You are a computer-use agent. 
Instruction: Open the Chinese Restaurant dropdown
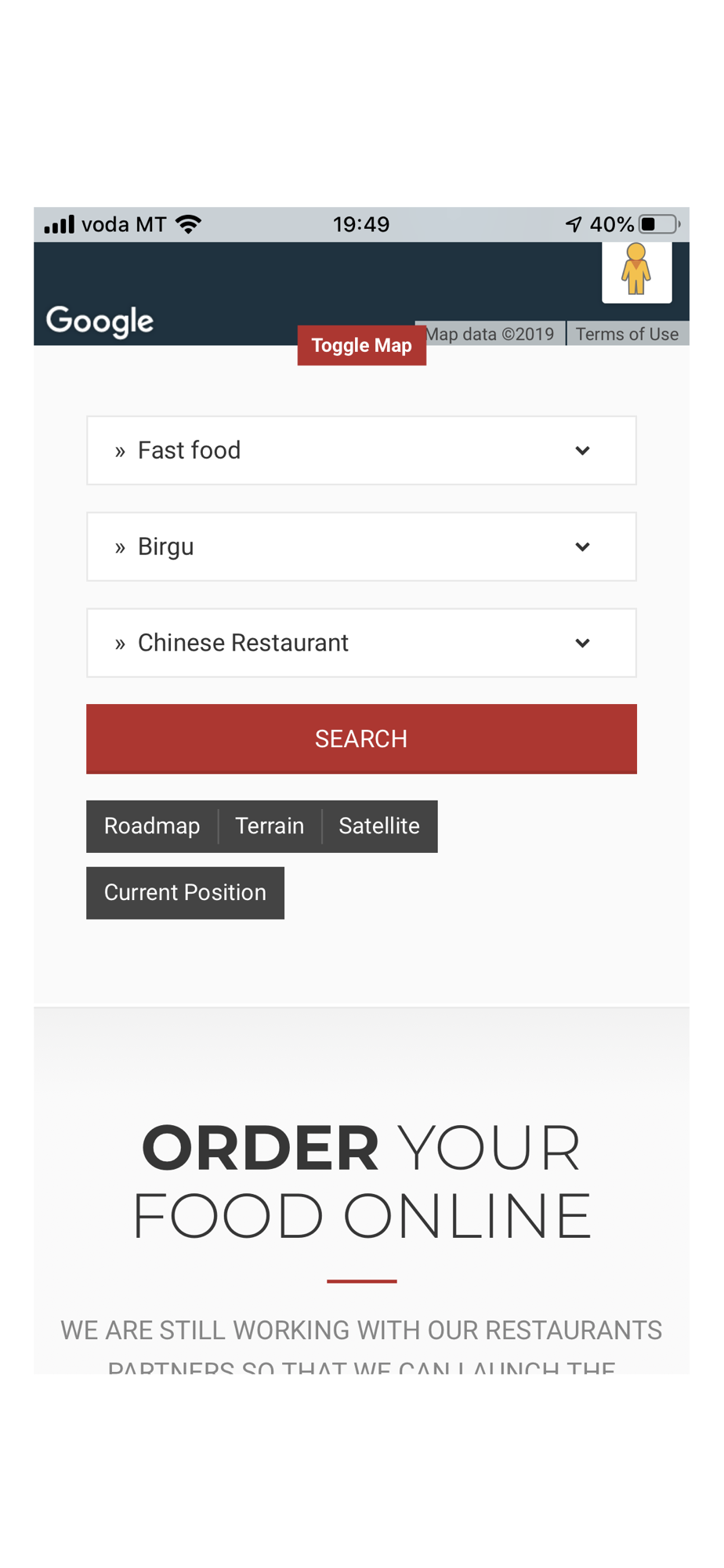[361, 643]
